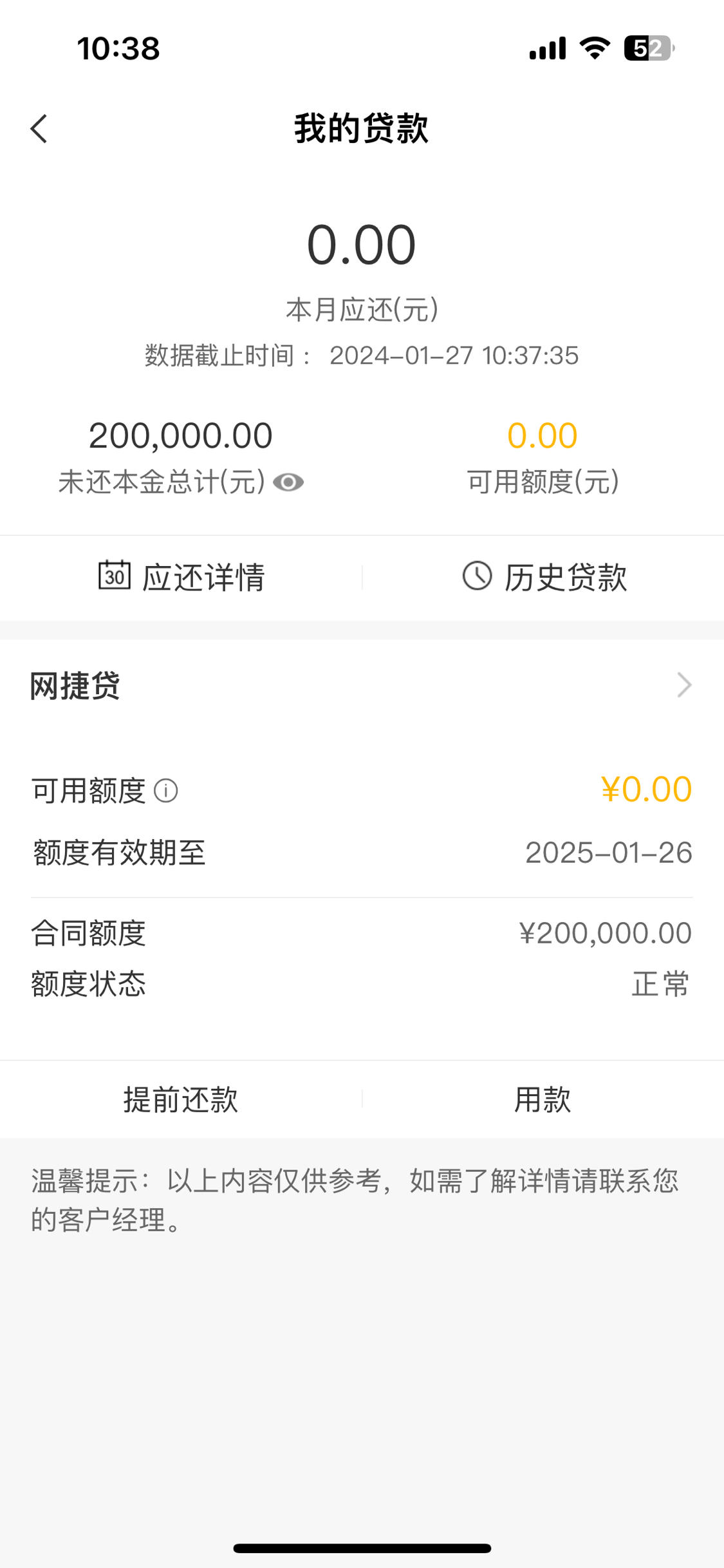Open the 网捷贷 loan details row
The image size is (724, 1568).
tap(362, 686)
